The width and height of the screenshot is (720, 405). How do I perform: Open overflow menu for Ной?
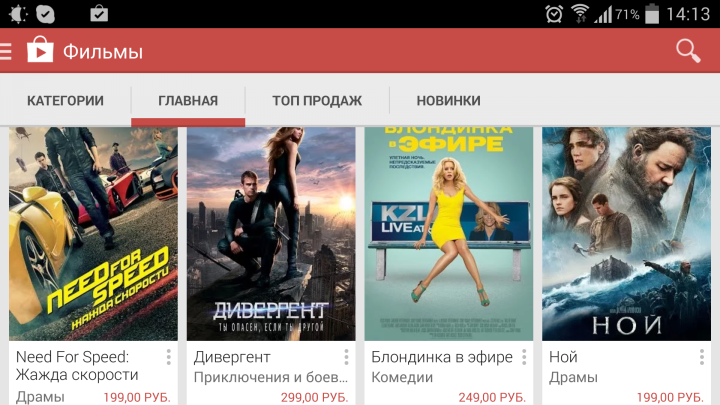click(x=701, y=357)
